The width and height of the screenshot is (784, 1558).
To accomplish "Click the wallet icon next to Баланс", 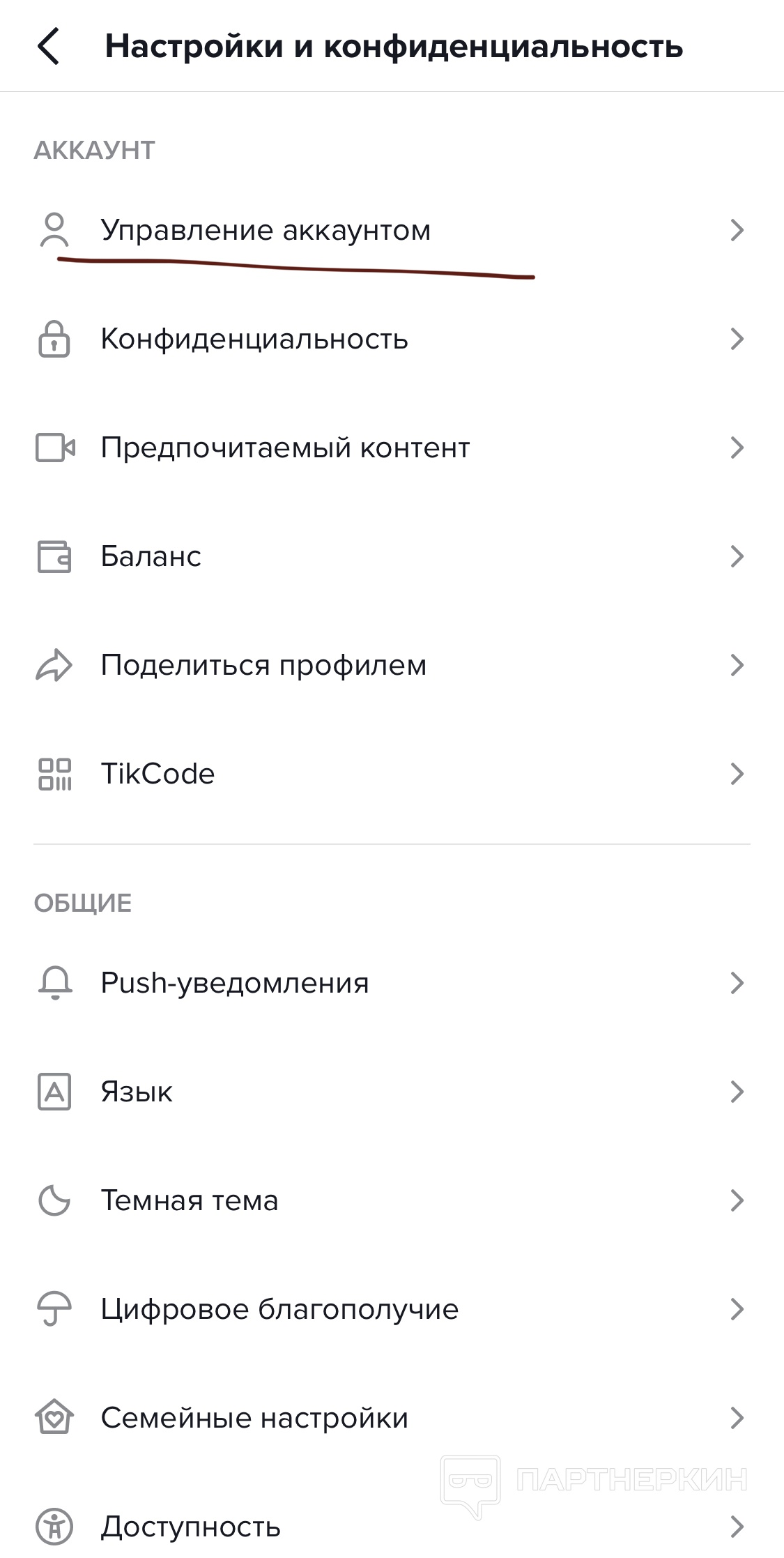I will (x=56, y=556).
